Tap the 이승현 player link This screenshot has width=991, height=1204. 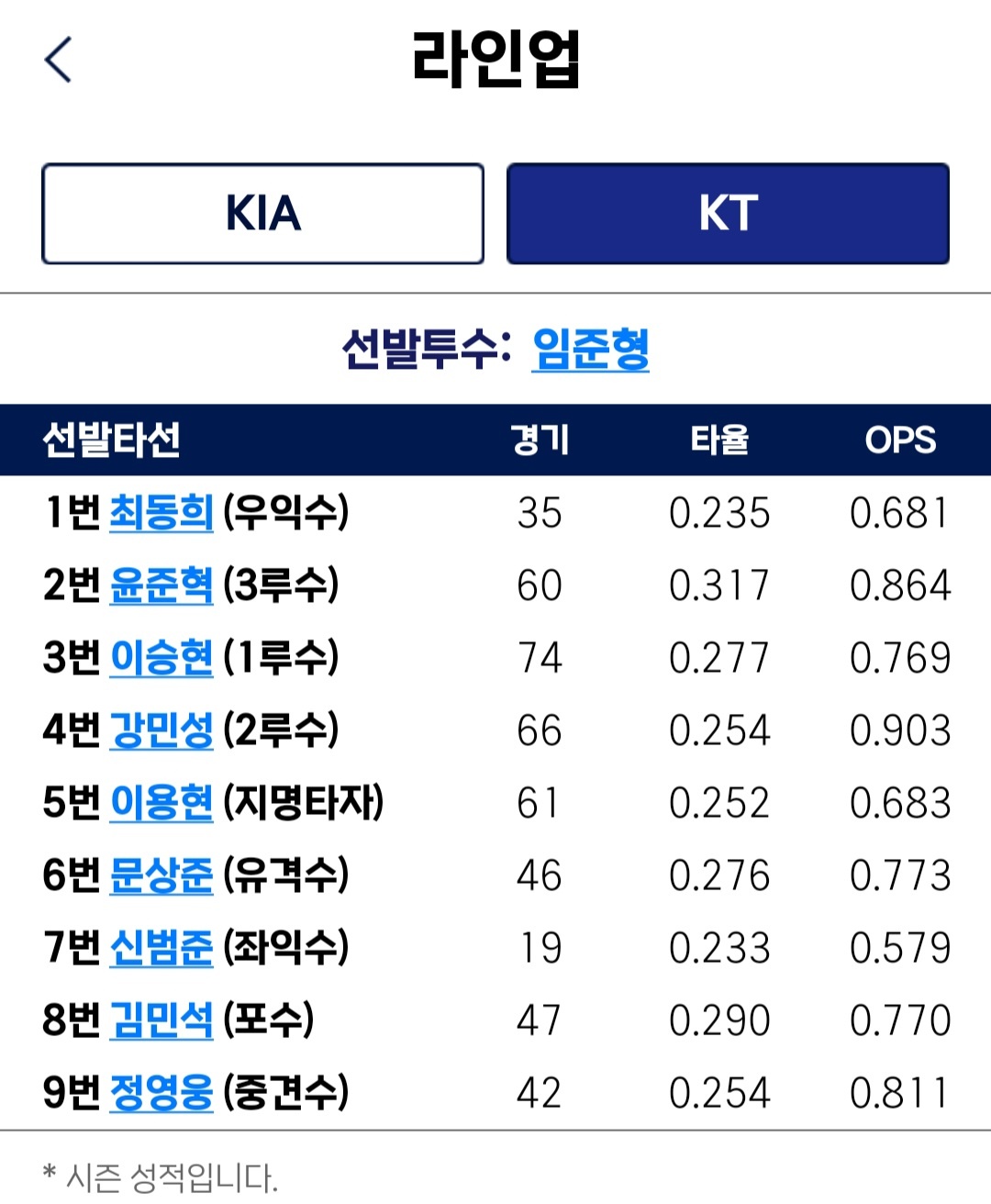161,657
